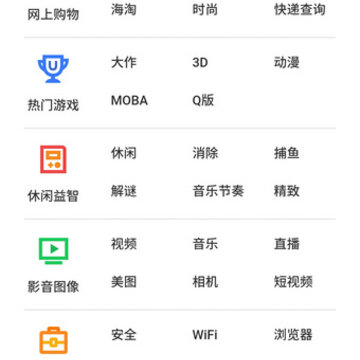Image resolution: width=360 pixels, height=360 pixels.
Task: Open the 捕鱼 games tag
Action: 287,154
